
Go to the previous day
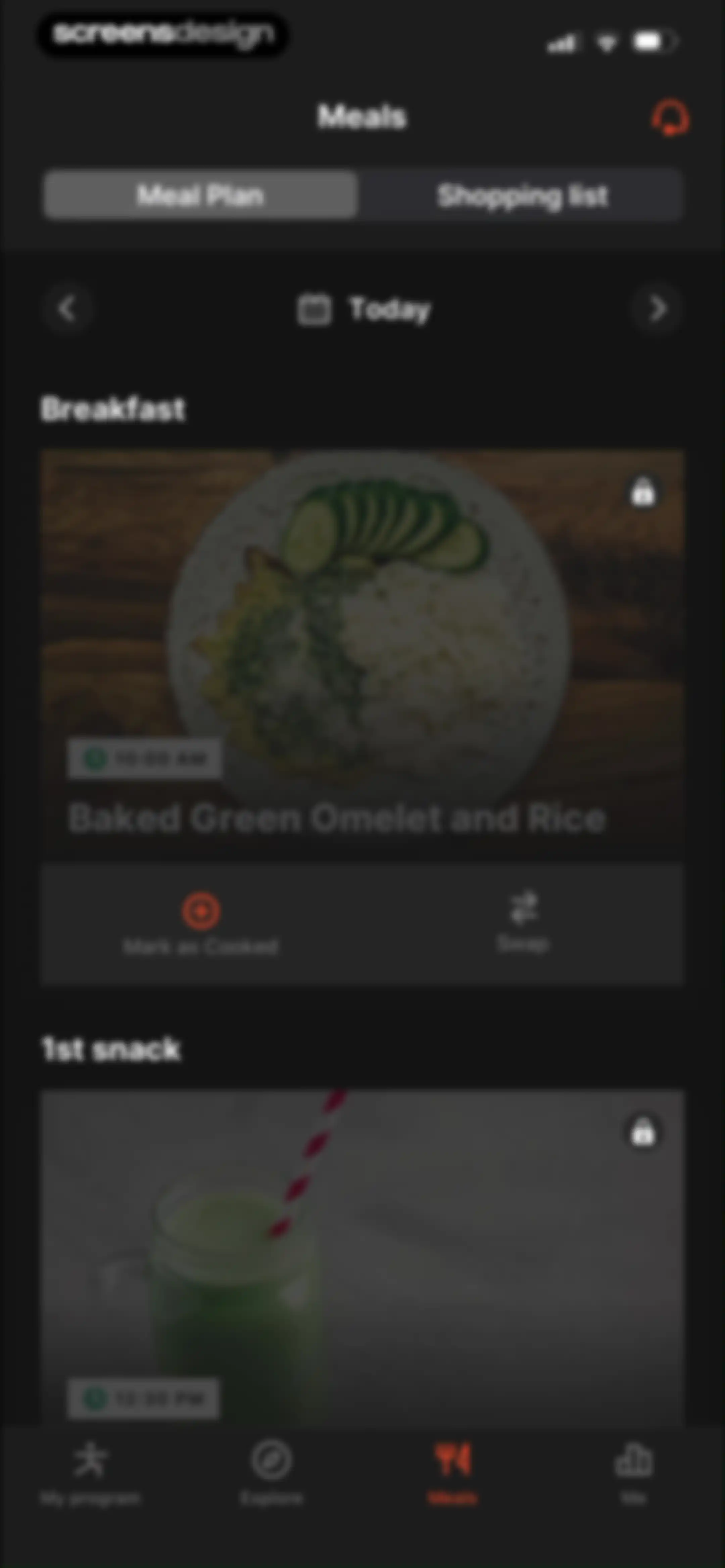67,309
